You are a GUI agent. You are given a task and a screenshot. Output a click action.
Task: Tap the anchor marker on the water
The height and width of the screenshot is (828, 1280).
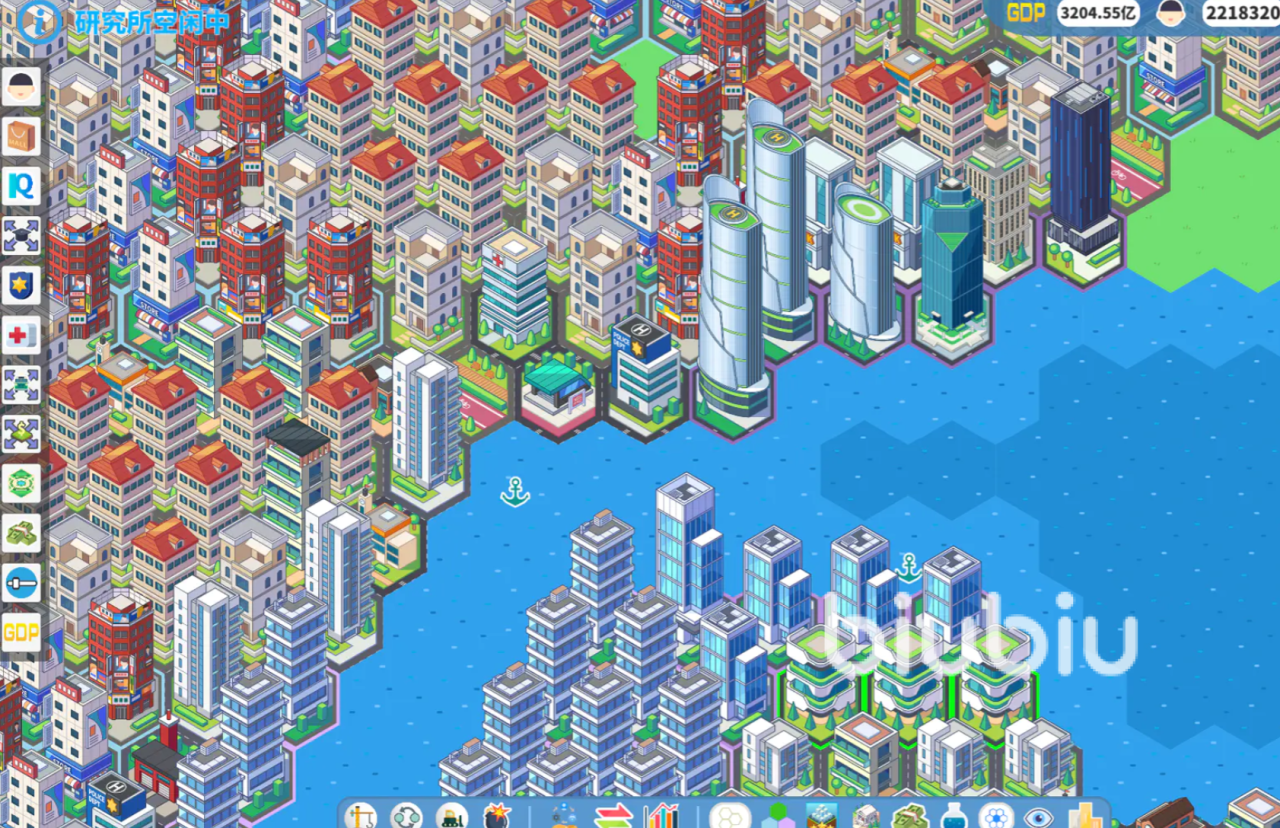(x=515, y=491)
